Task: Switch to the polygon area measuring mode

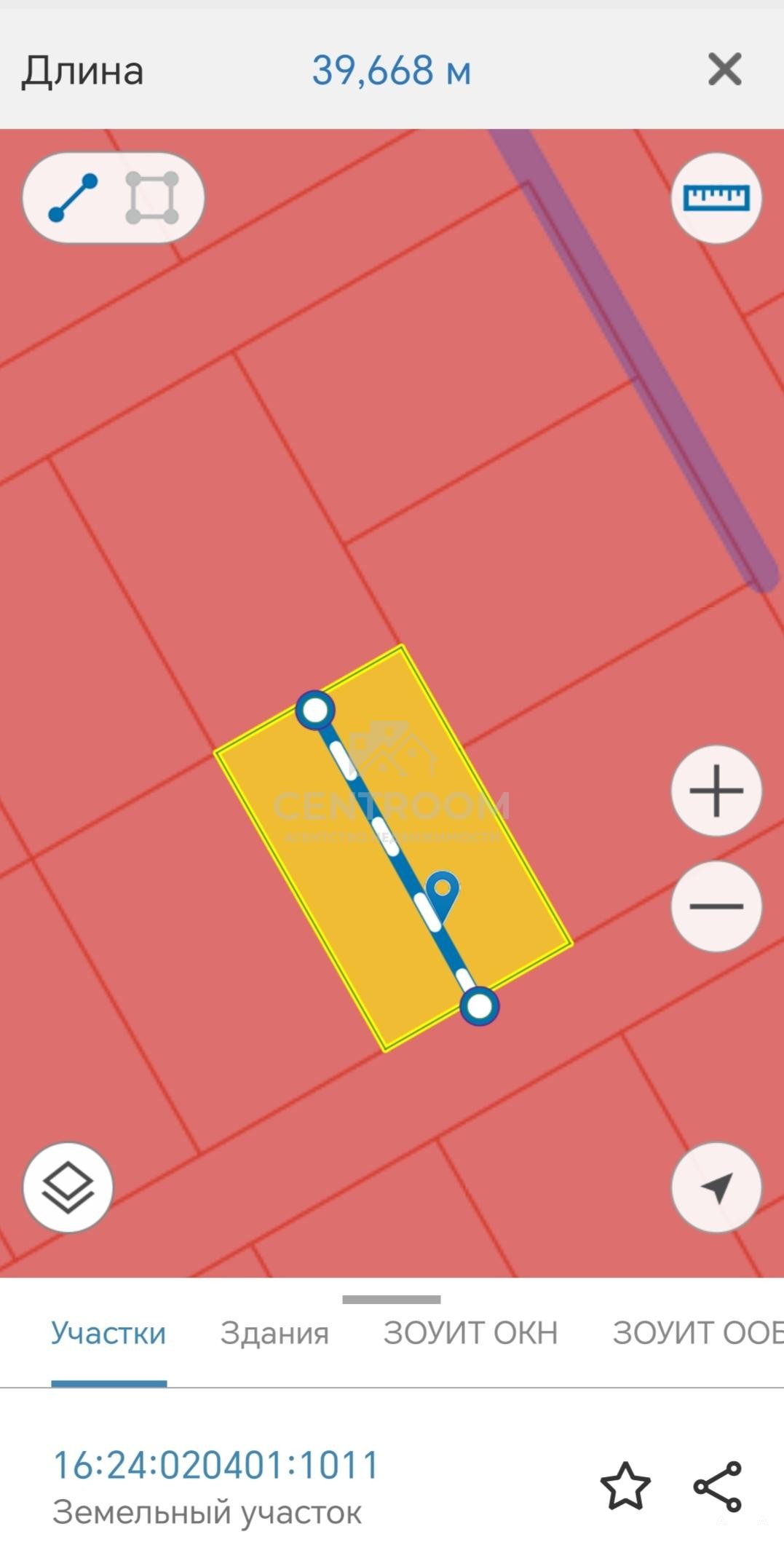Action: 152,197
